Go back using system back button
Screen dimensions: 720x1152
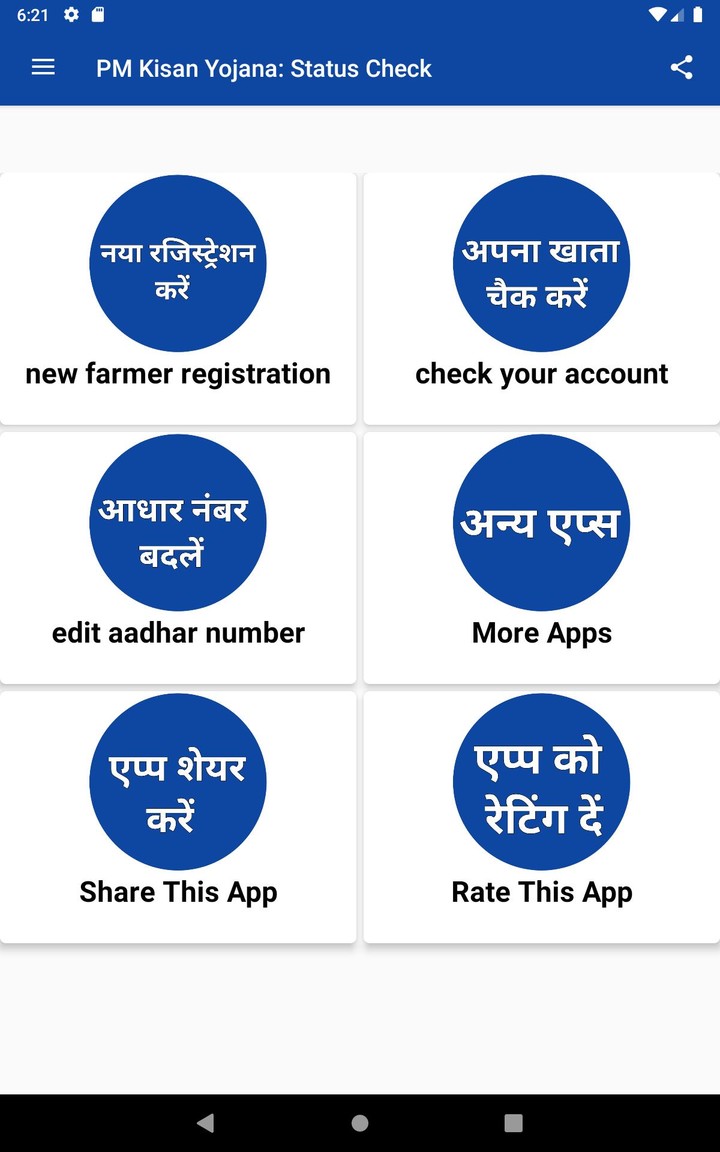pyautogui.click(x=206, y=1123)
